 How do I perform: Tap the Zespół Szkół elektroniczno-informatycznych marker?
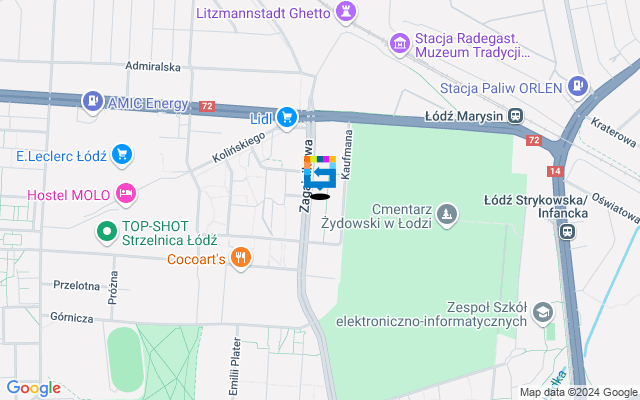click(x=542, y=312)
